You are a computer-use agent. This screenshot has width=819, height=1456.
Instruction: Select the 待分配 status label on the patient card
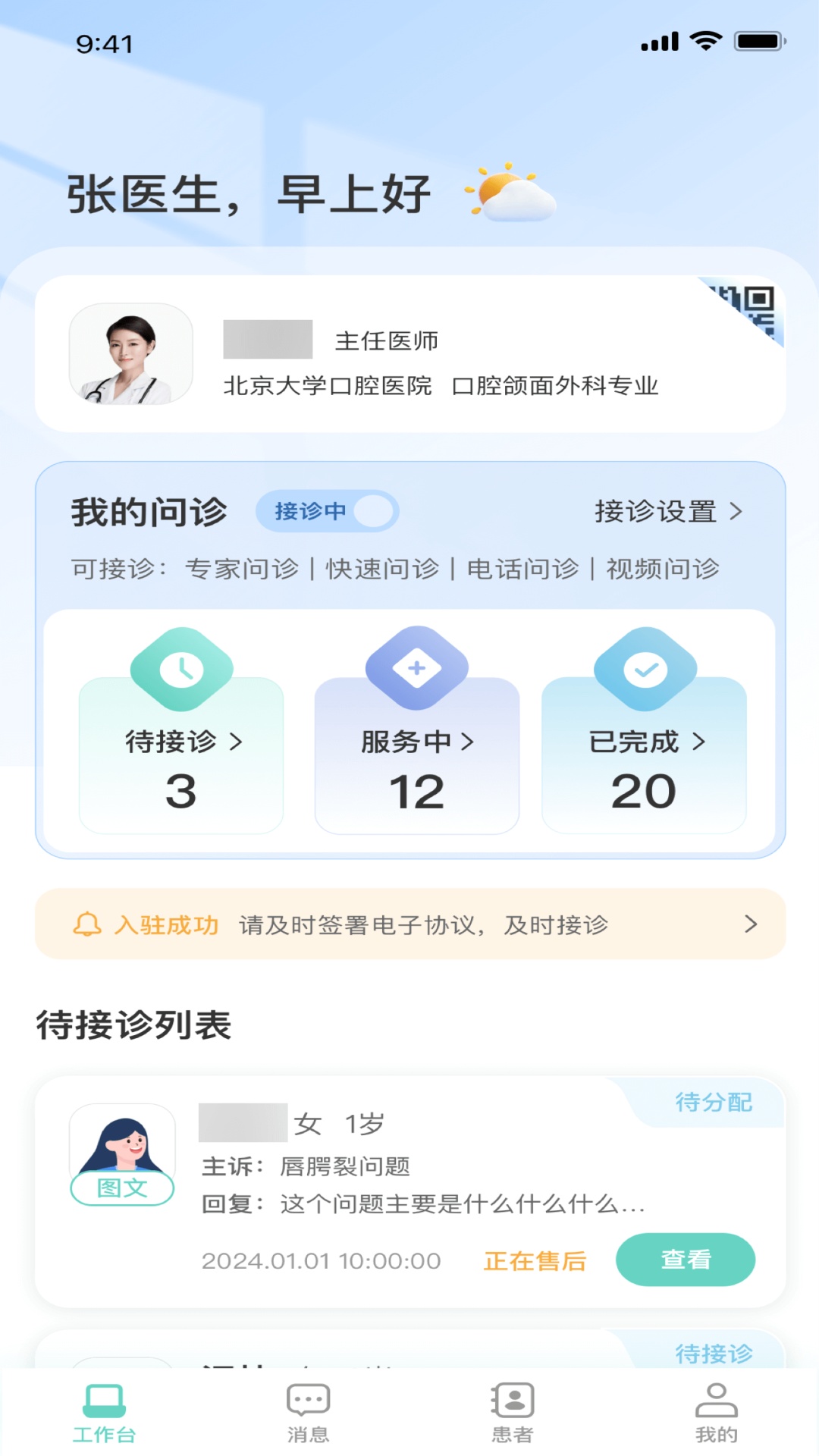point(714,1103)
